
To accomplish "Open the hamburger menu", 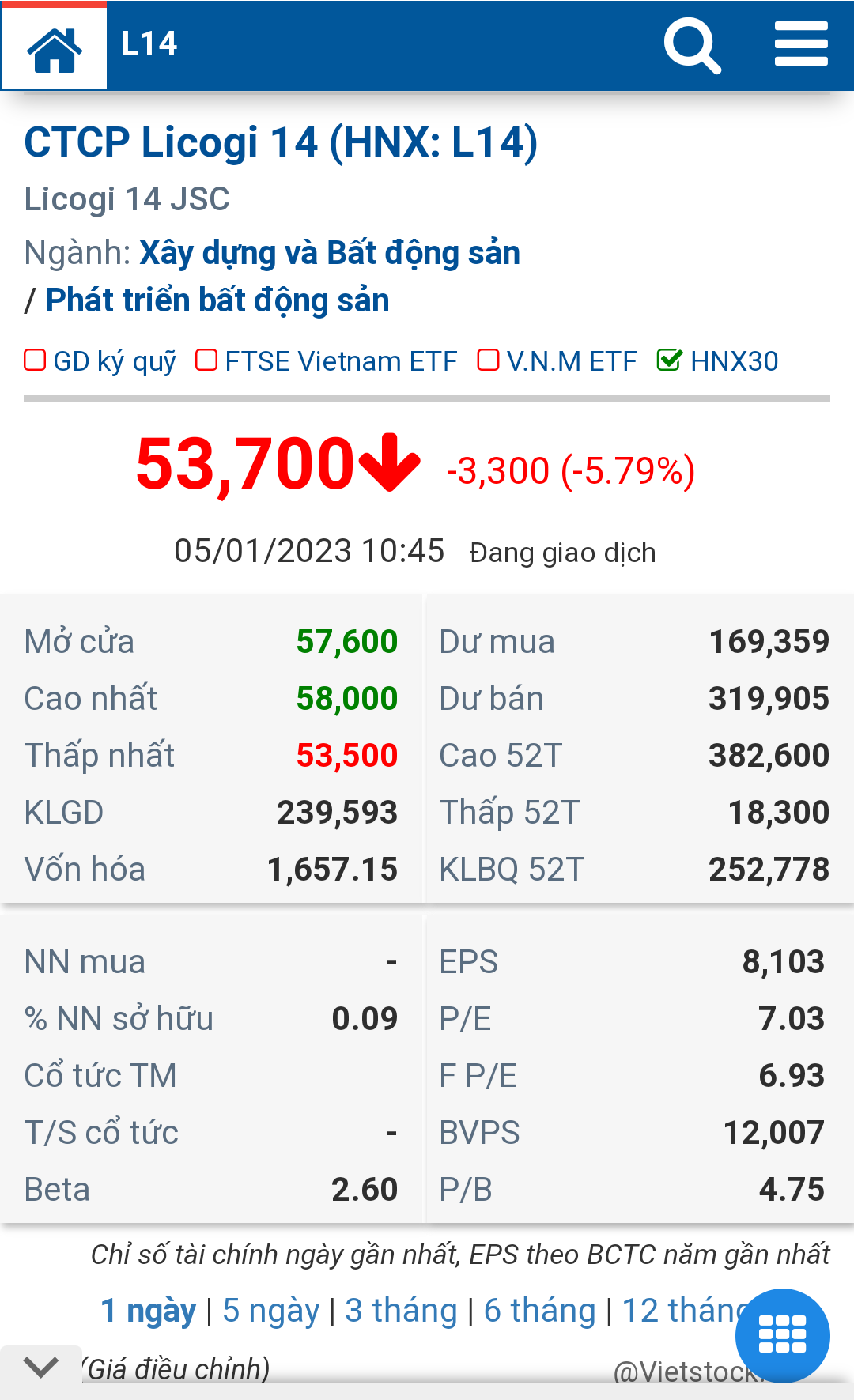I will click(x=800, y=44).
